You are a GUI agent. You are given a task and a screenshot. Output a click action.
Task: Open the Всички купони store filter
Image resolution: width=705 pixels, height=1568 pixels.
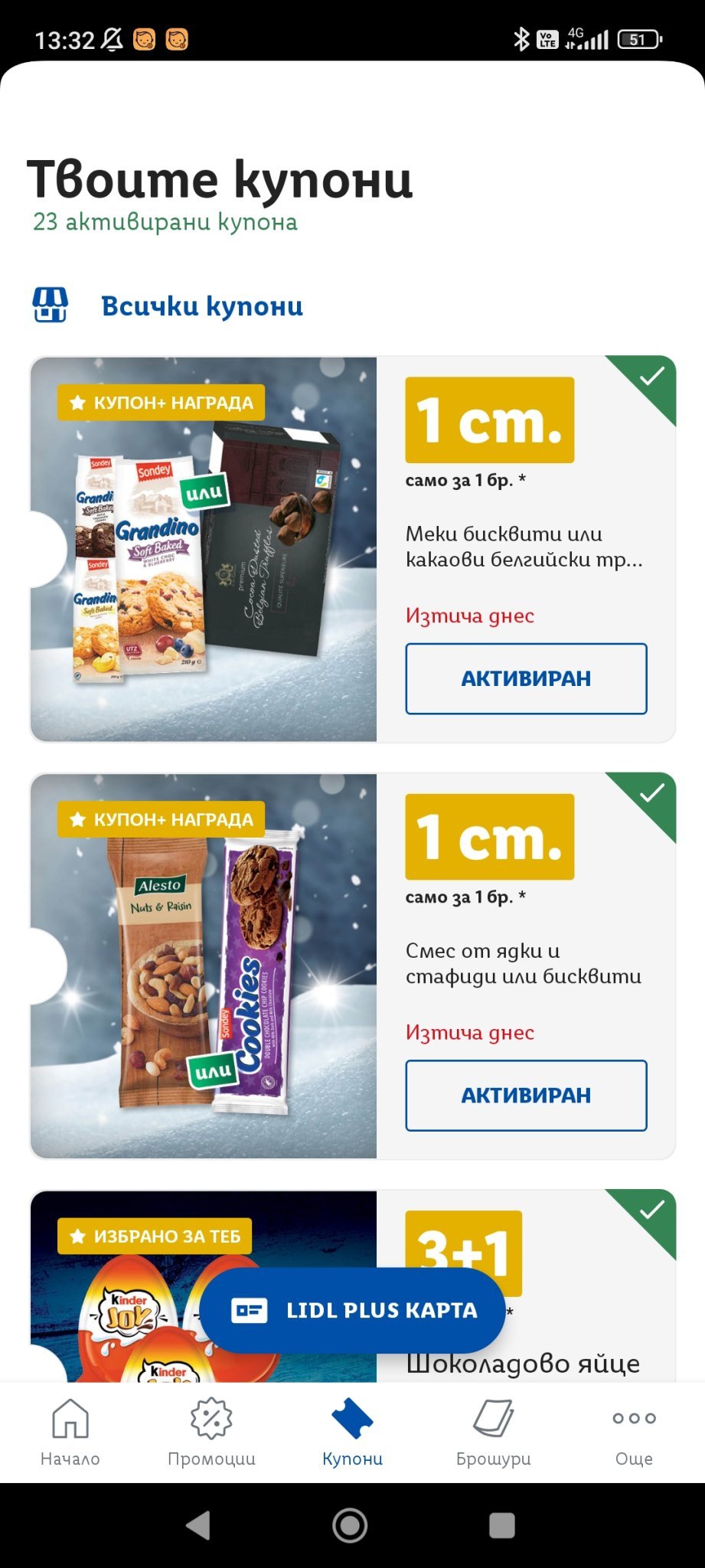click(202, 306)
